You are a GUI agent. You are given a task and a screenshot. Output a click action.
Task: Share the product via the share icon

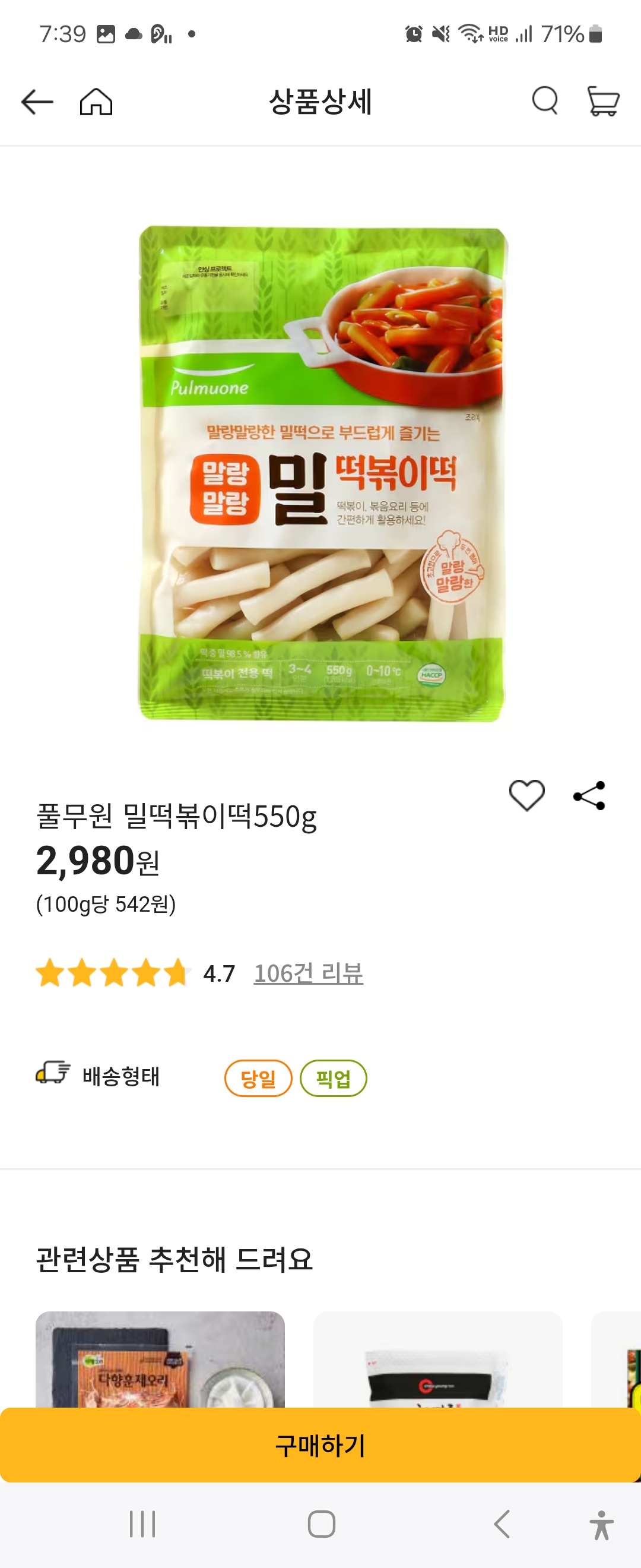click(x=589, y=794)
